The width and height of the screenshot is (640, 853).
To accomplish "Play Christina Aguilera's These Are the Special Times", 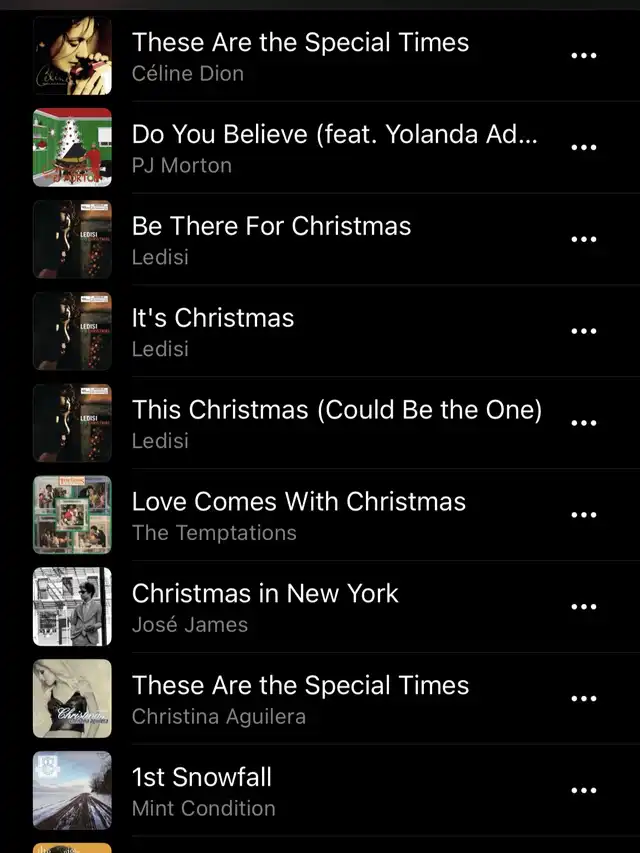I will (x=300, y=699).
